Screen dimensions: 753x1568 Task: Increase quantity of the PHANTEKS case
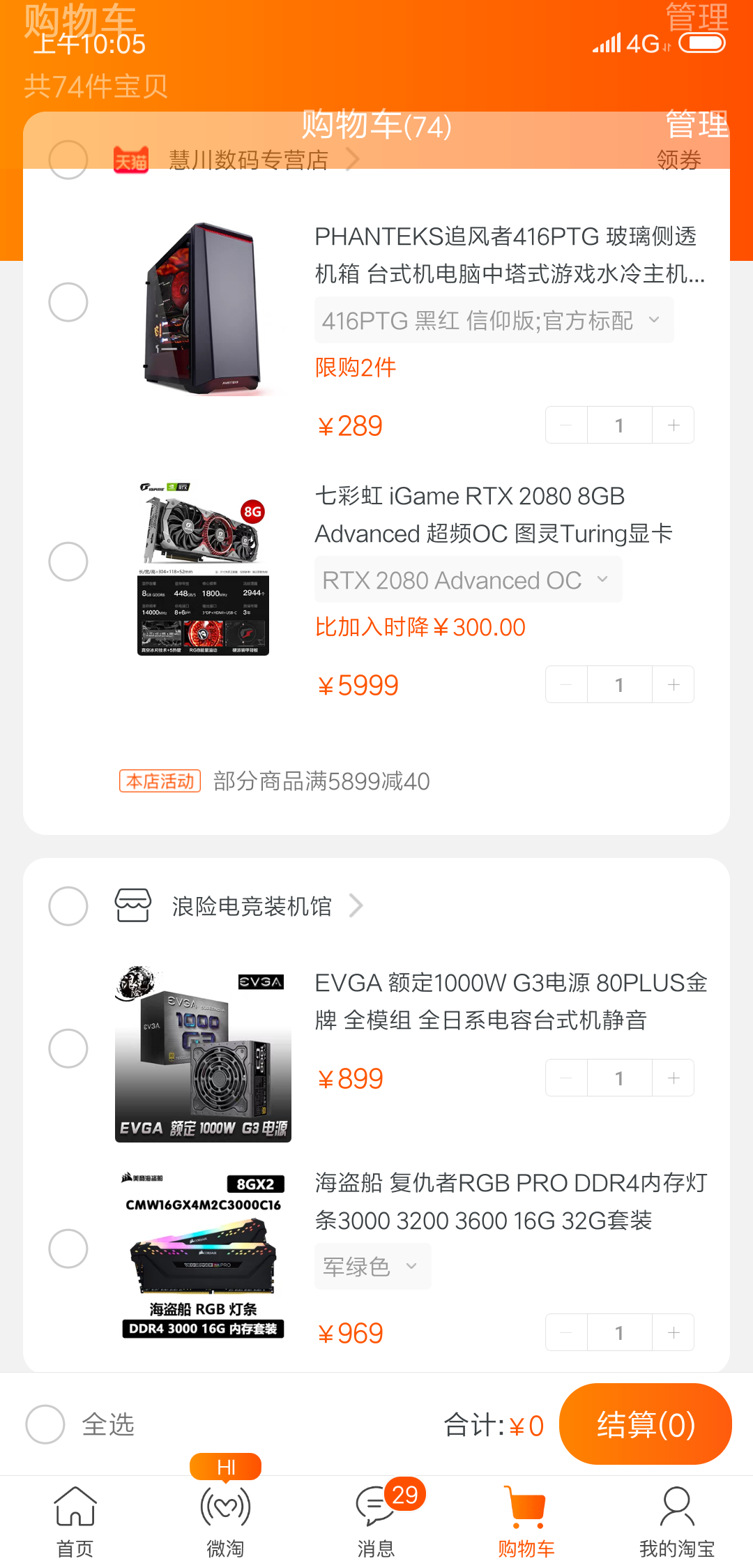(x=674, y=425)
